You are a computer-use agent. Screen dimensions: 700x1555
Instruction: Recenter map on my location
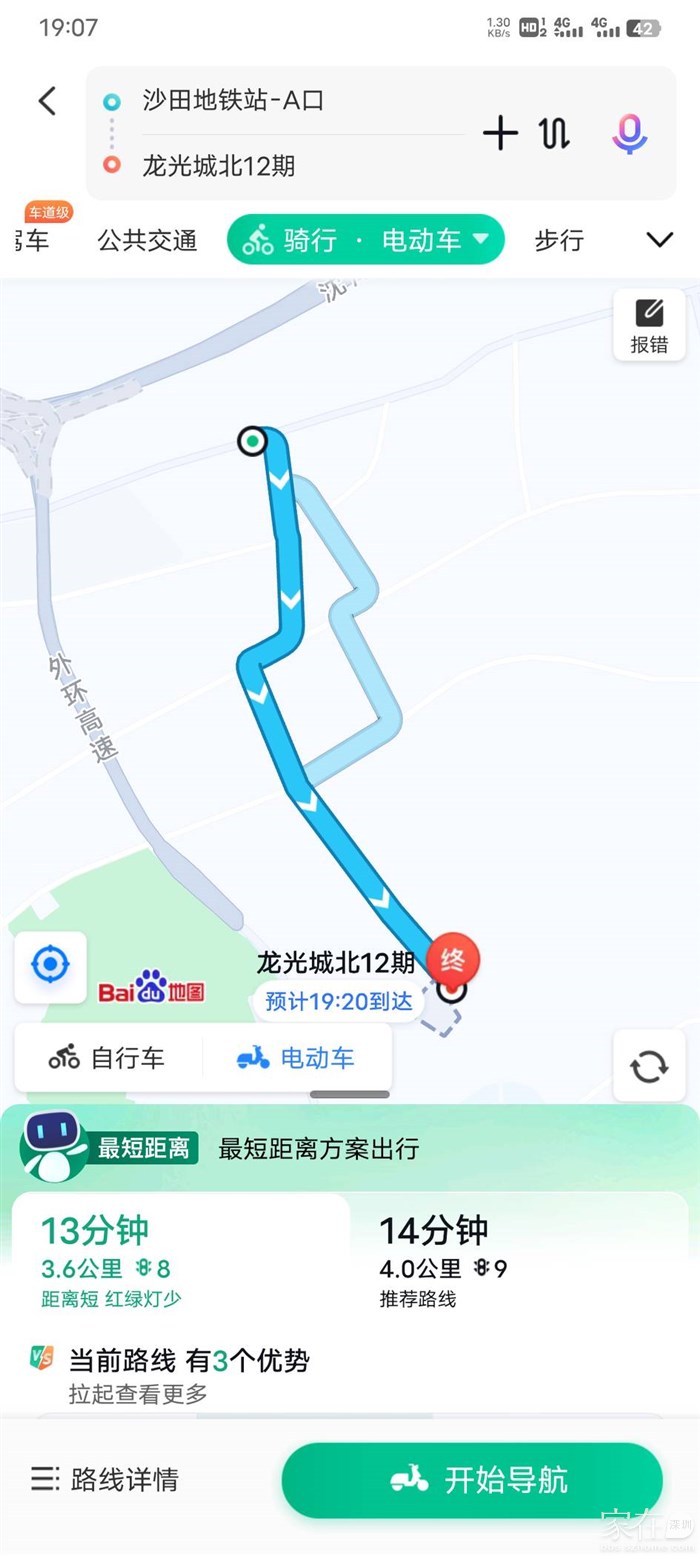pos(50,966)
